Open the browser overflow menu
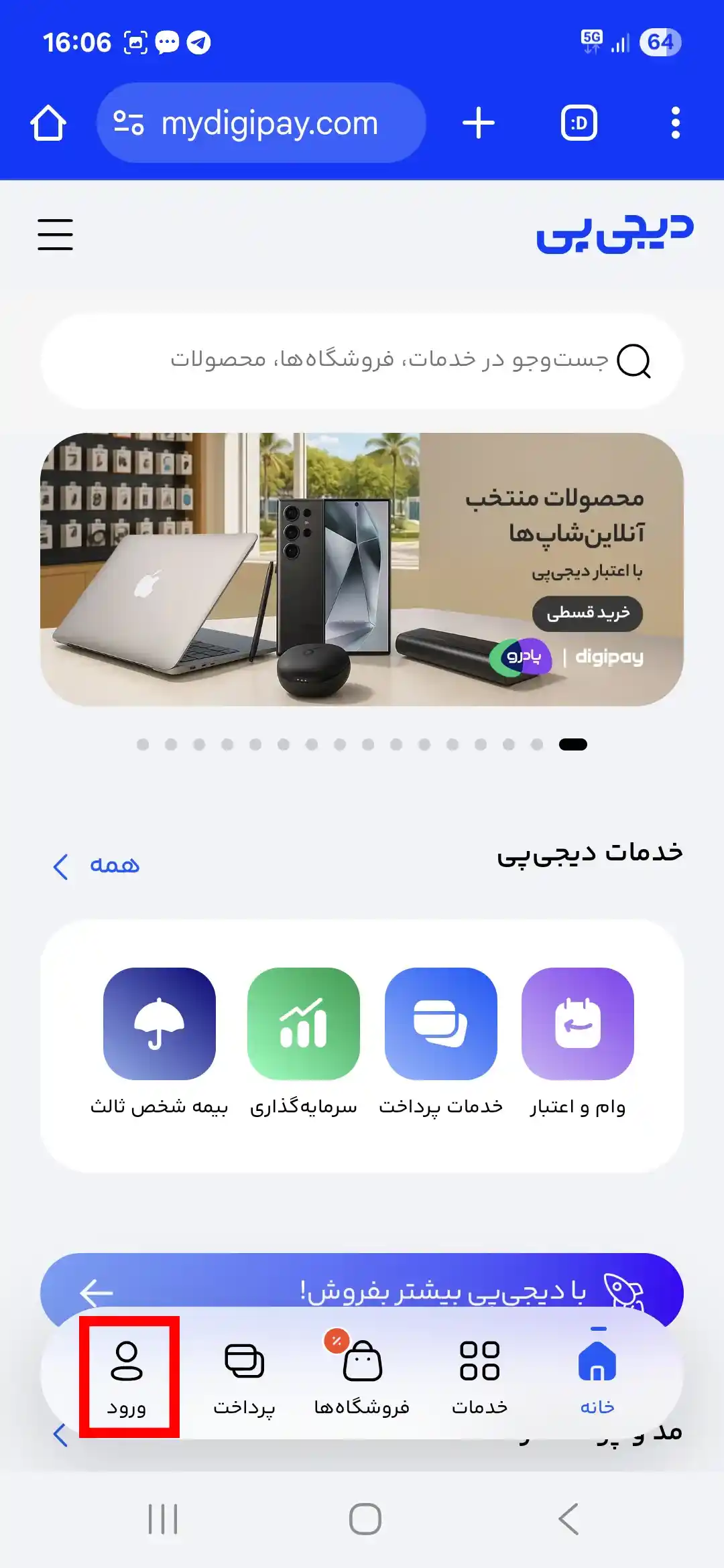The height and width of the screenshot is (1568, 724). click(675, 123)
